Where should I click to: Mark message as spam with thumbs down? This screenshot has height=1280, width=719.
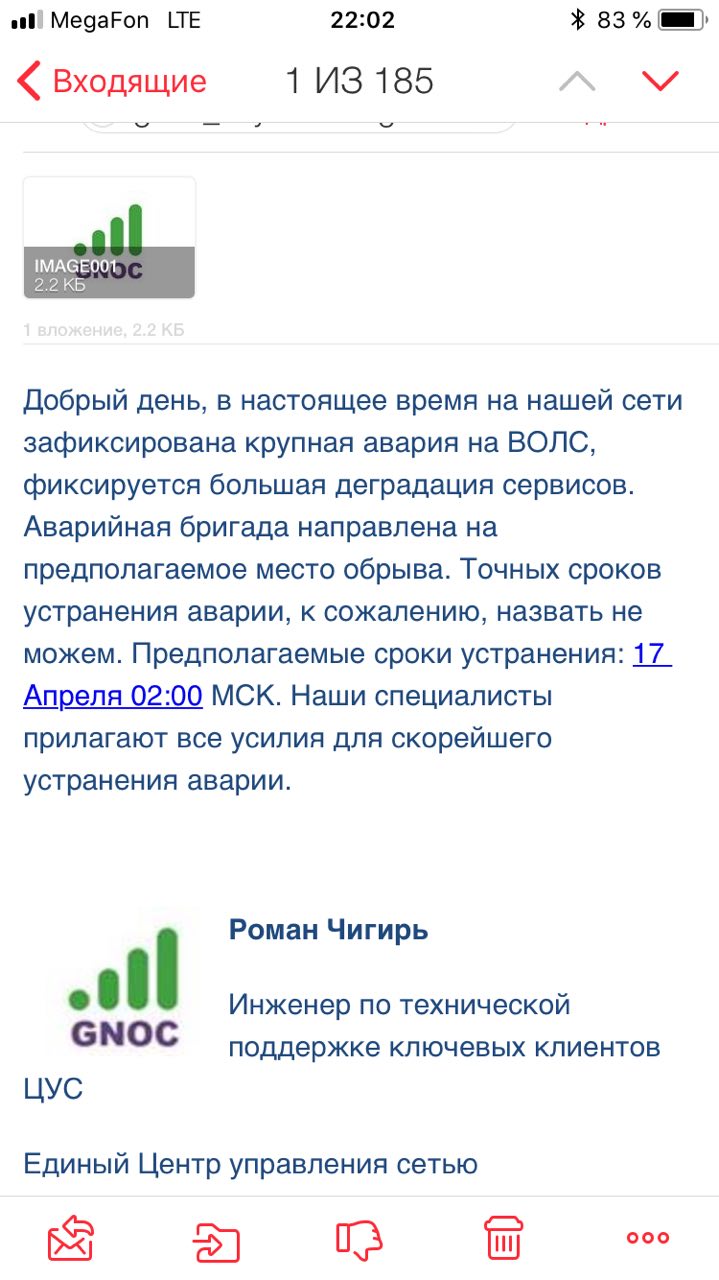coord(359,1238)
